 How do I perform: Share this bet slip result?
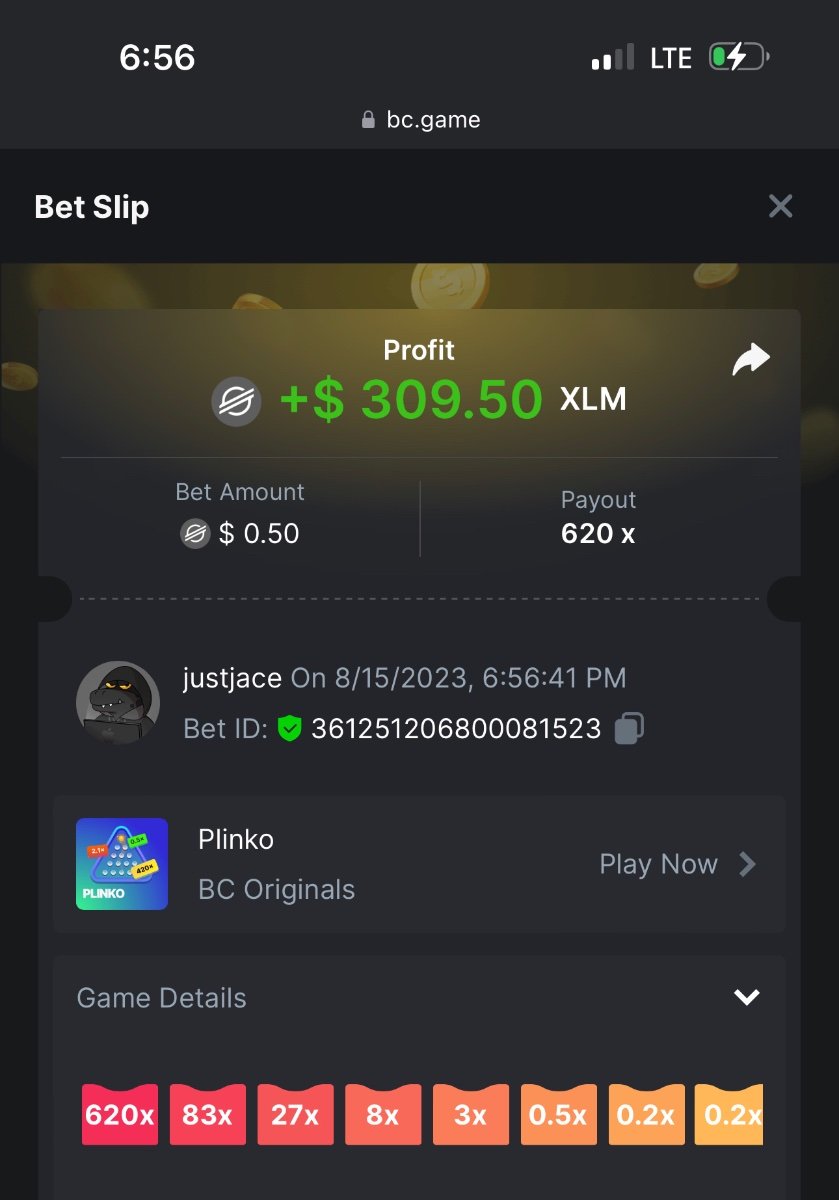pyautogui.click(x=750, y=360)
